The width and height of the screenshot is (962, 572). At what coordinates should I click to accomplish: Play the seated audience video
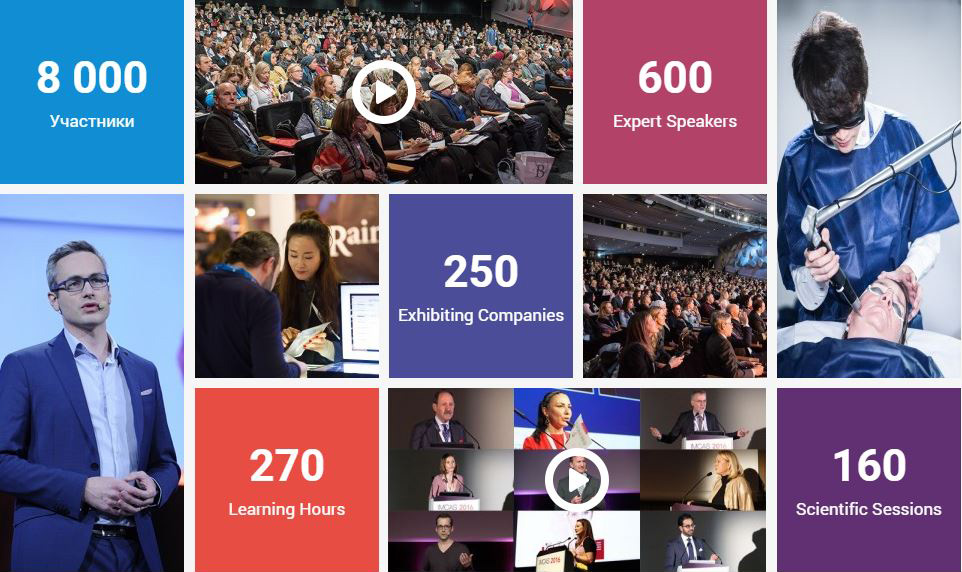pos(383,92)
